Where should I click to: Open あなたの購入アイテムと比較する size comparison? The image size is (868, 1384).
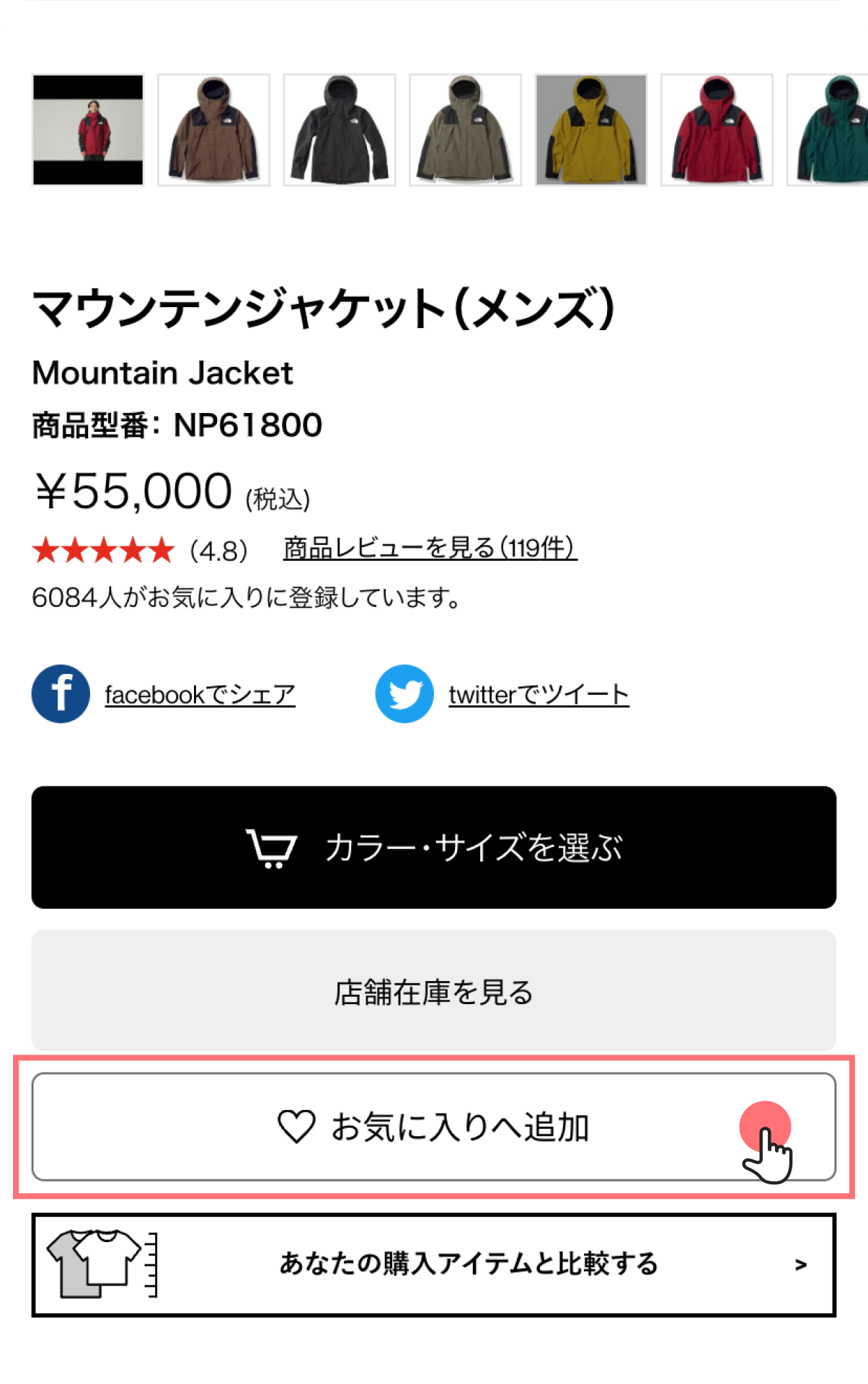point(434,1264)
